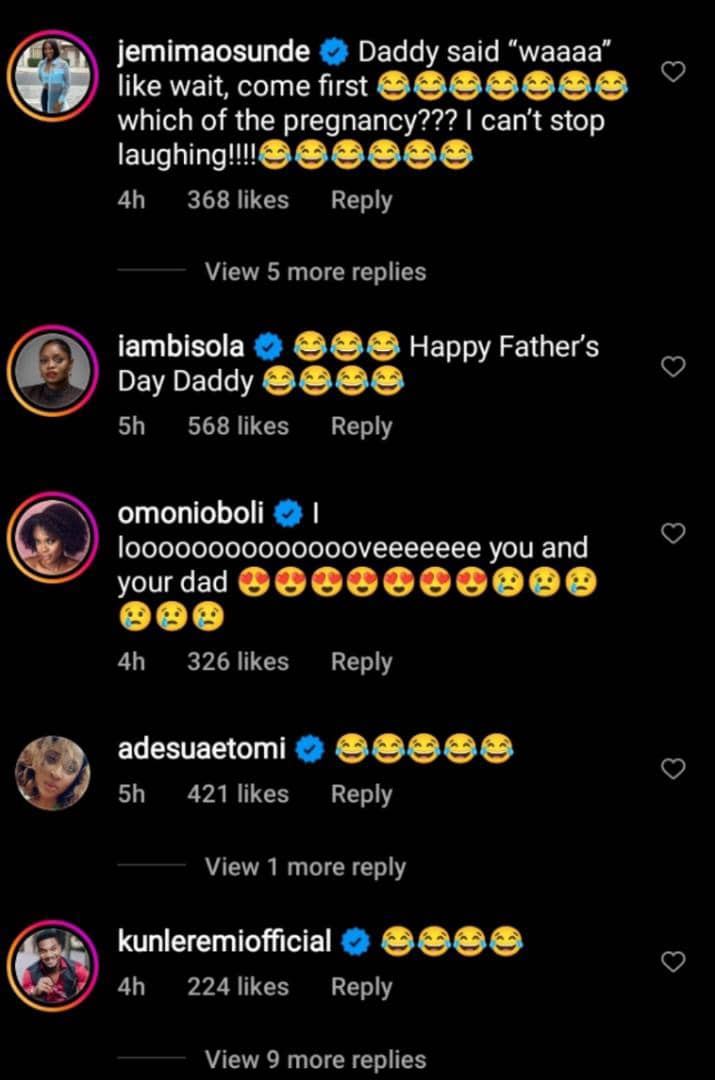Image resolution: width=715 pixels, height=1080 pixels.
Task: Open jemimaosunde's profile picture
Action: click(x=52, y=76)
